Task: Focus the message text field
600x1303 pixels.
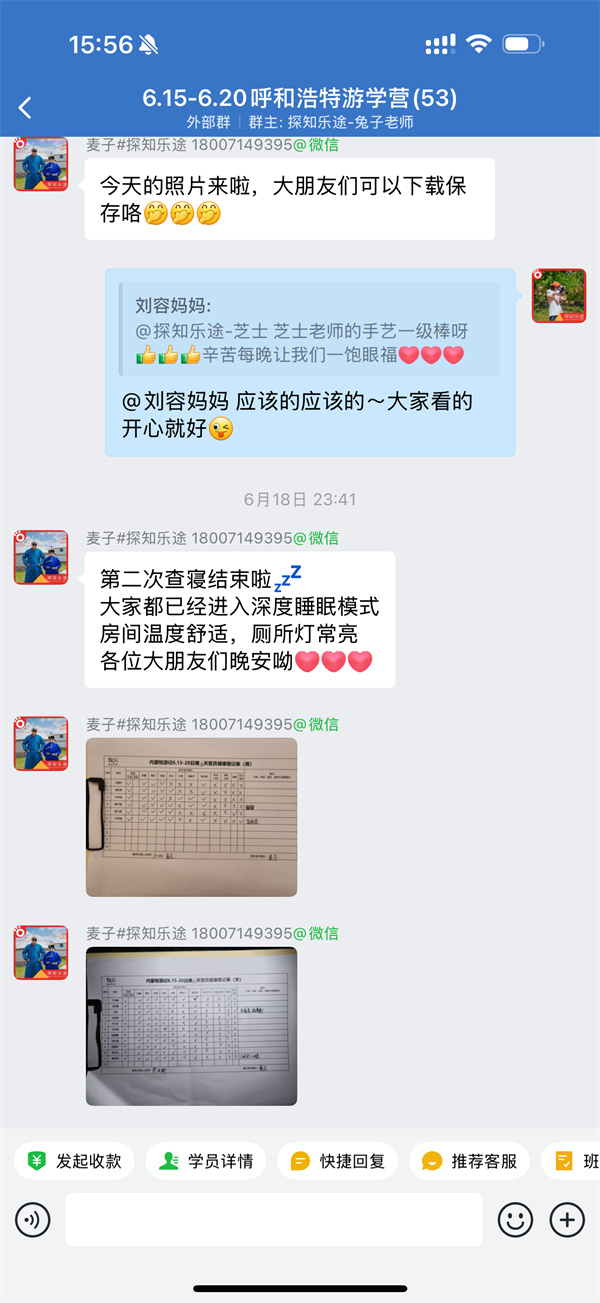Action: coord(273,1219)
